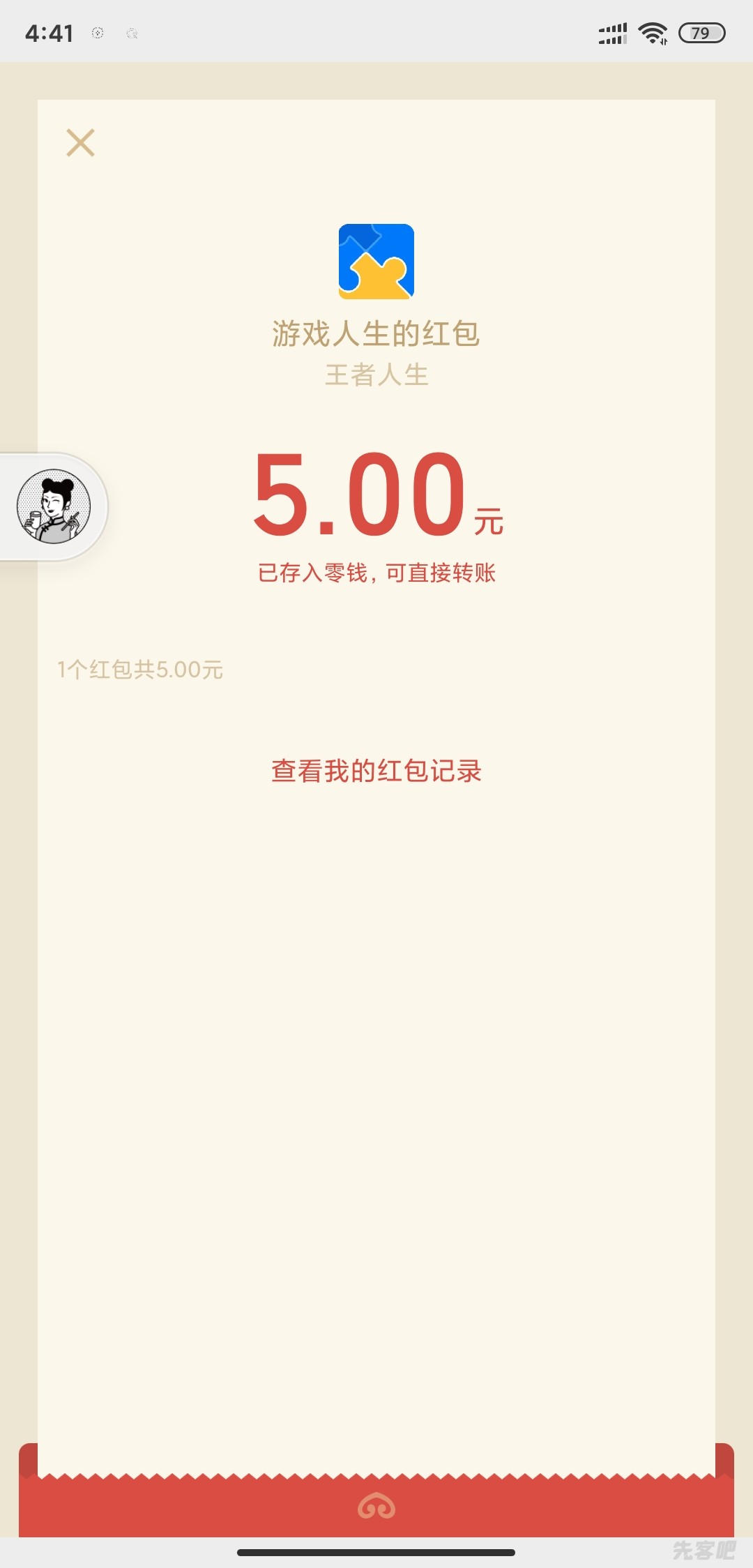Tap the floating avatar bubble

pyautogui.click(x=54, y=506)
